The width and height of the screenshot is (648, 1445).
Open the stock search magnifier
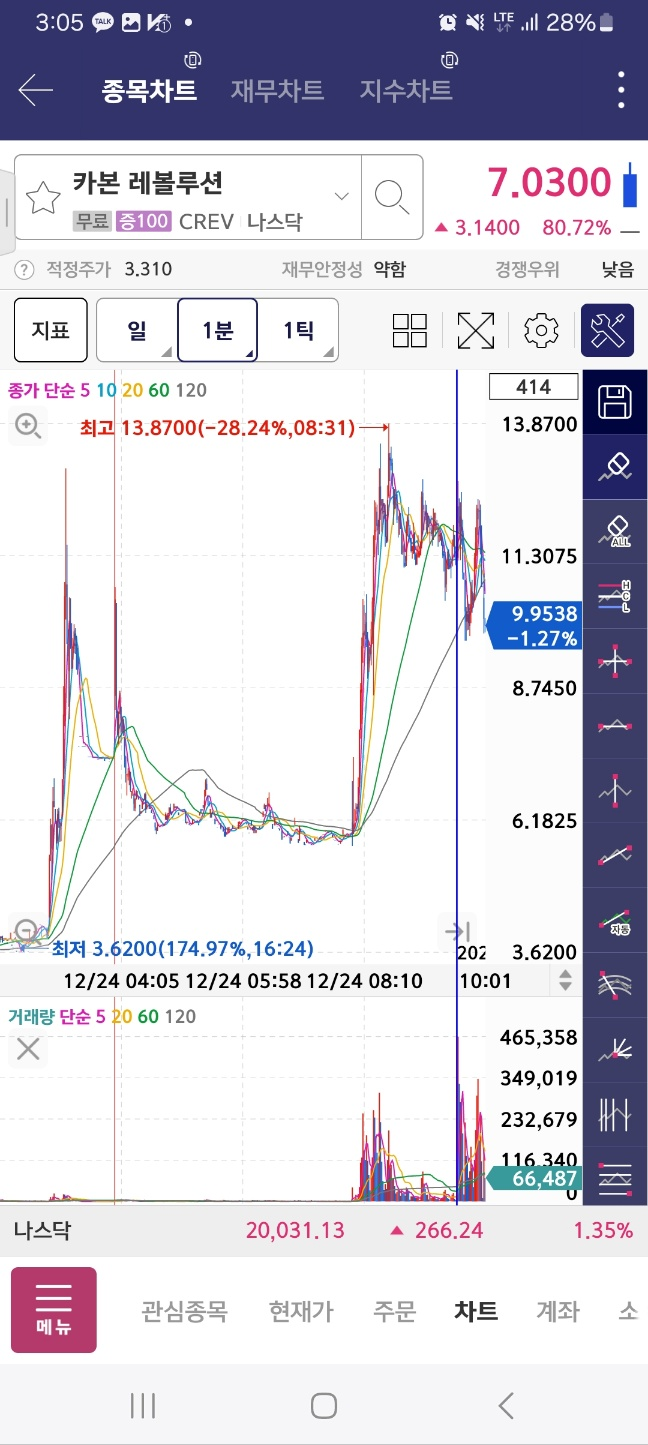392,197
